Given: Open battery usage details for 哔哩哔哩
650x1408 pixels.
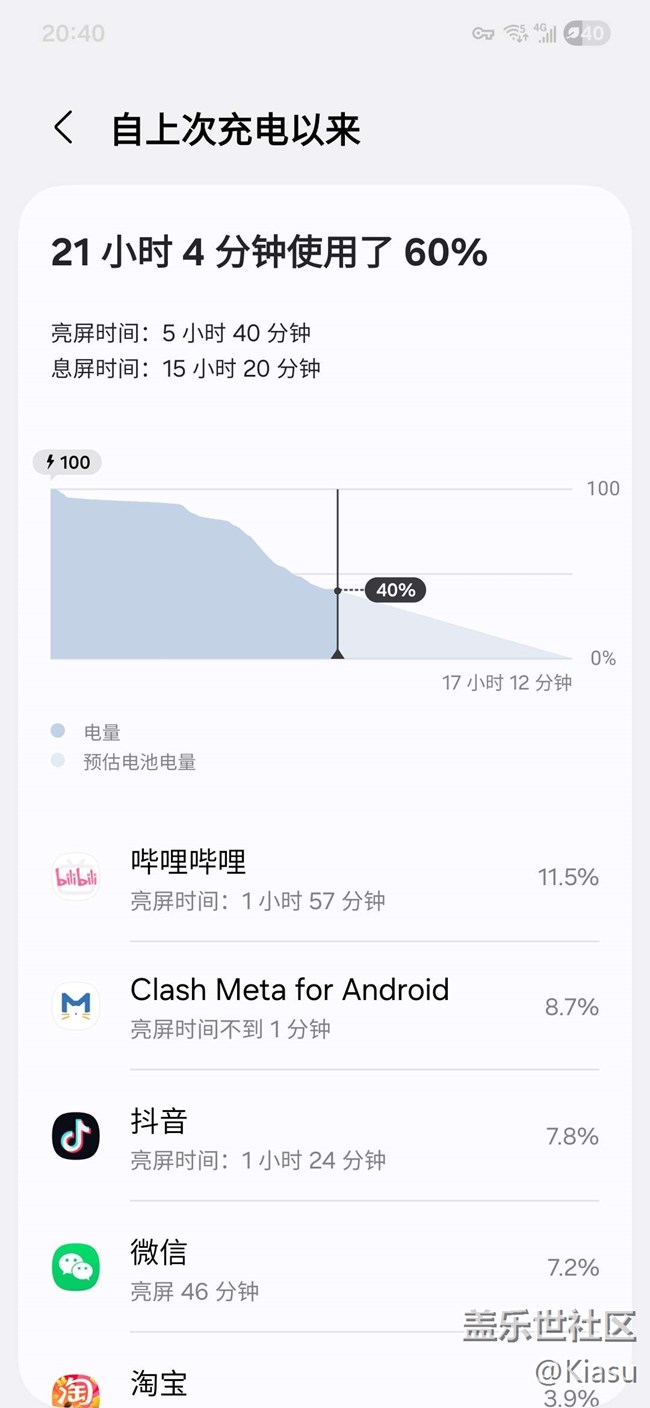Looking at the screenshot, I should point(325,878).
